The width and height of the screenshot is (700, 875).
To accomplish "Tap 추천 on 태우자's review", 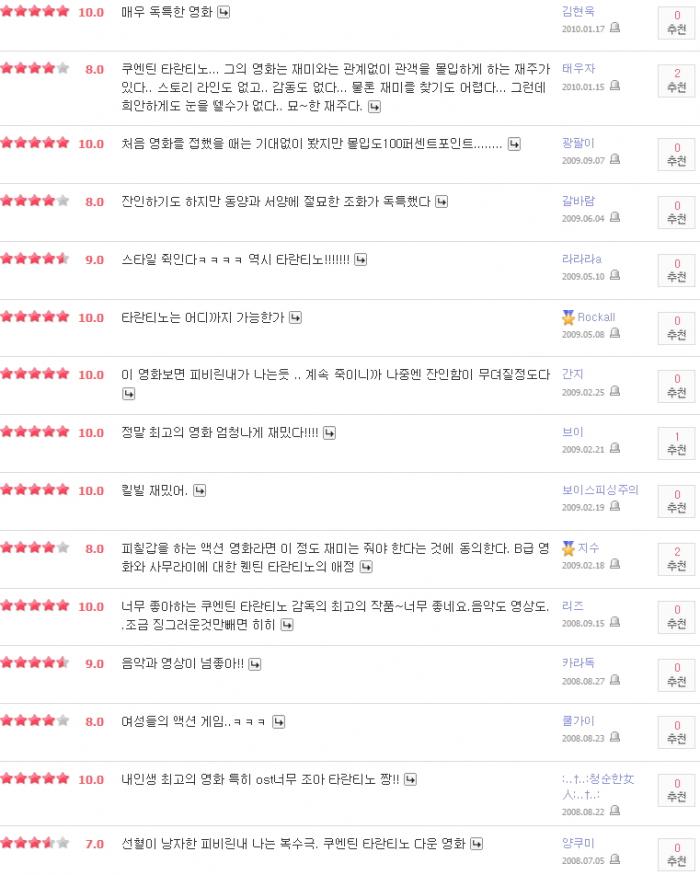I will coord(677,88).
